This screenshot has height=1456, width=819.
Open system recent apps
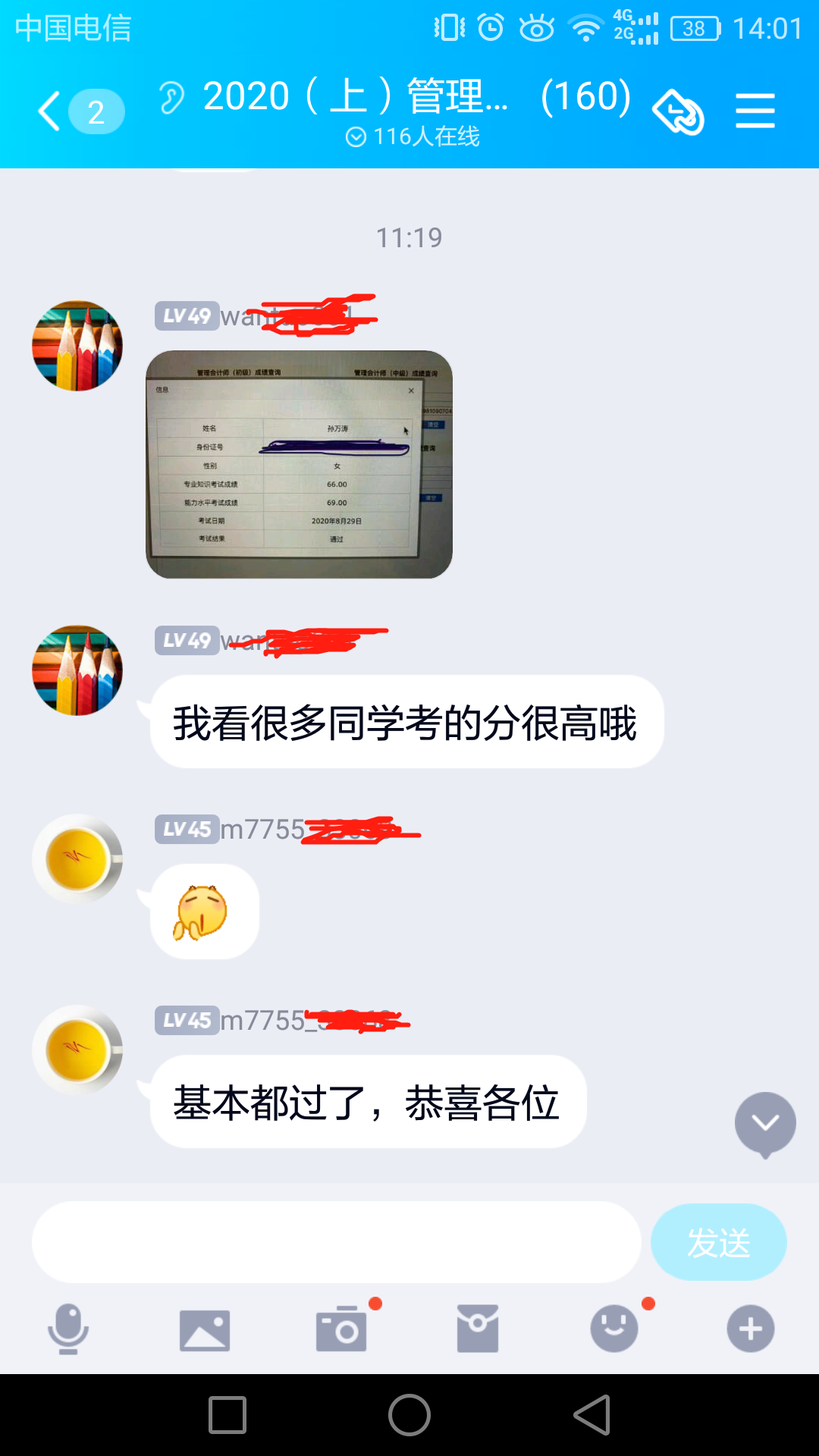[x=227, y=1415]
